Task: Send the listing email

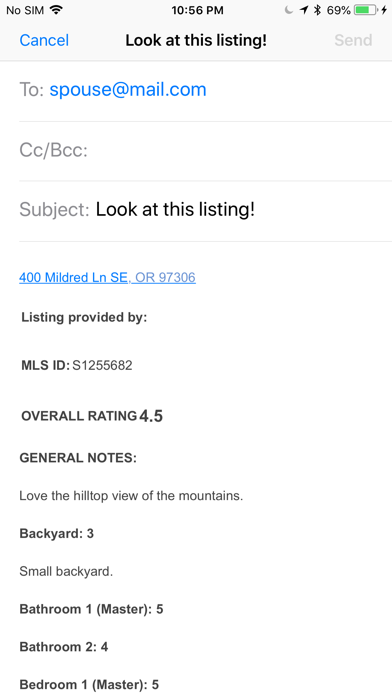Action: coord(353,40)
